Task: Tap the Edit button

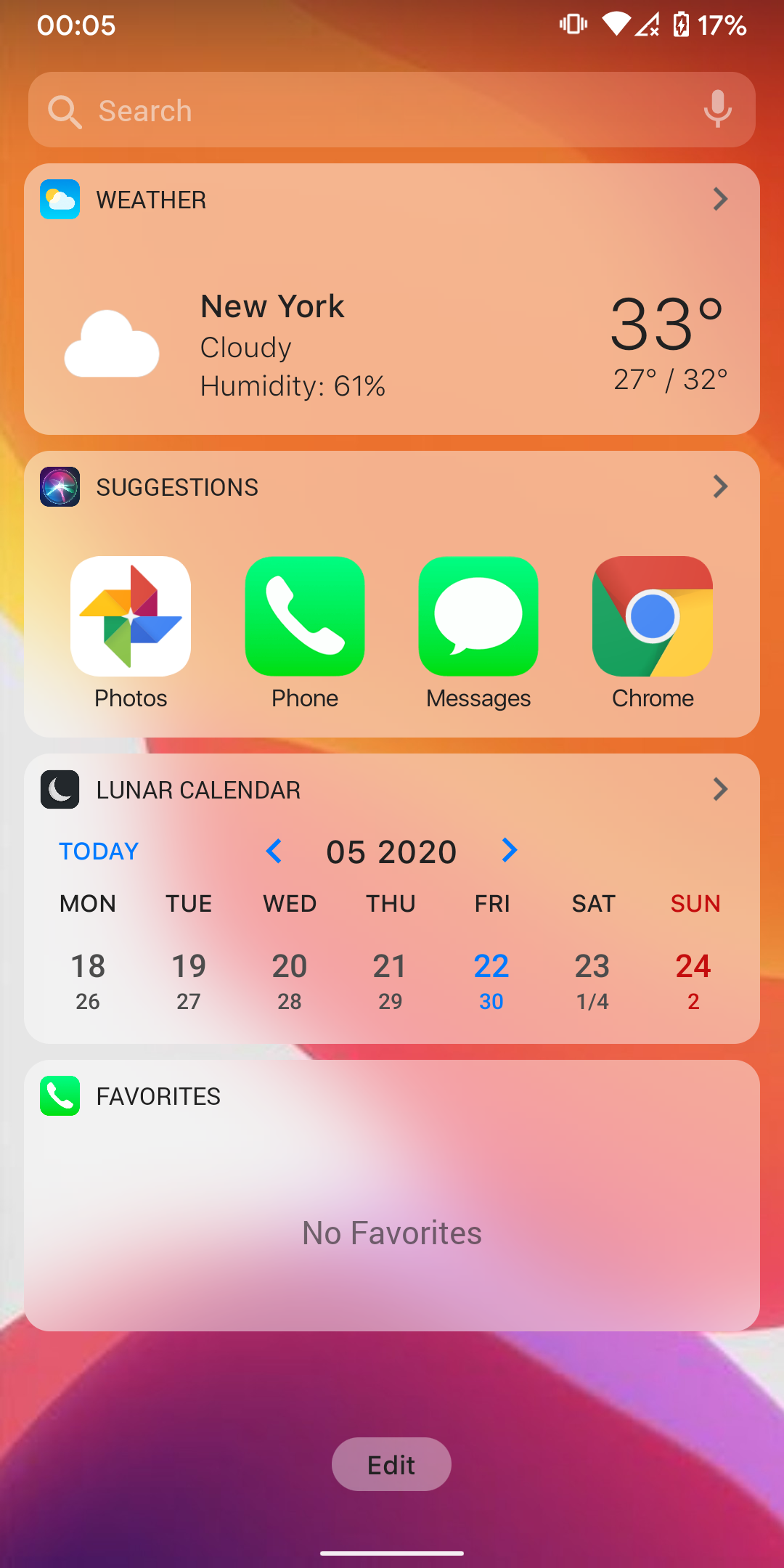Action: [391, 1464]
